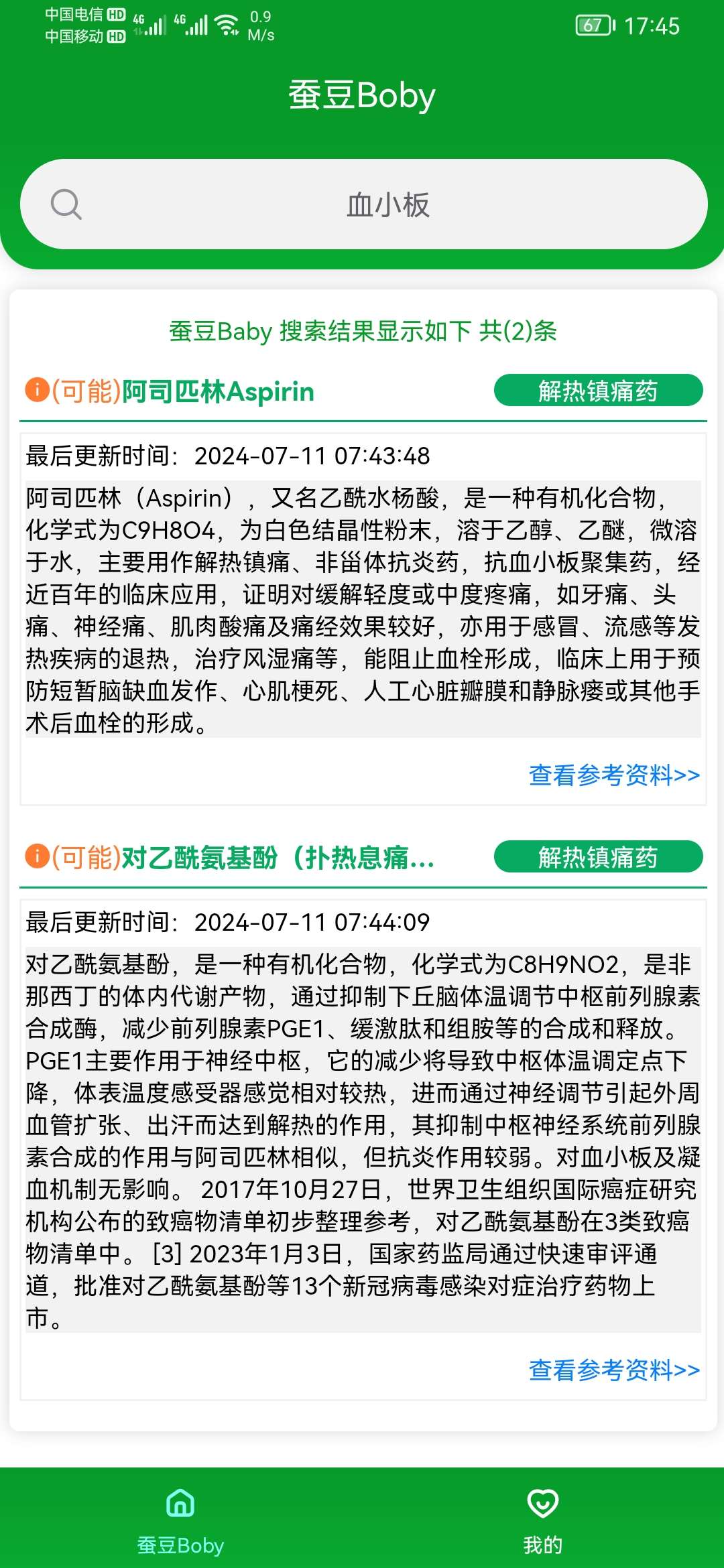The image size is (724, 1568).
Task: Tap the search field showing 血小板
Action: tap(387, 204)
